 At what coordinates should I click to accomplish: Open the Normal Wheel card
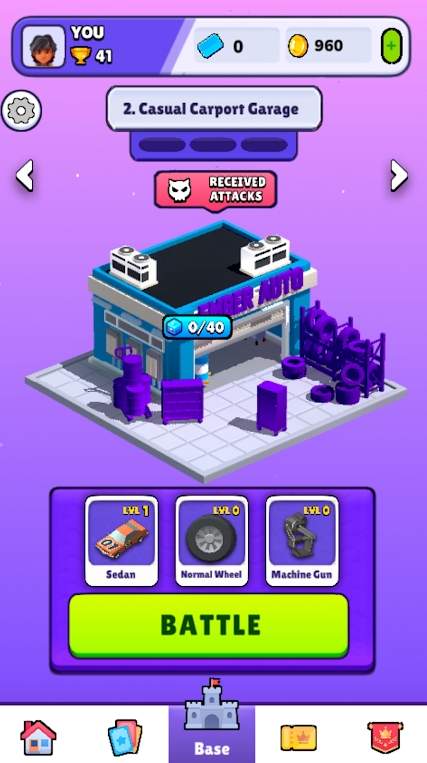pos(212,541)
